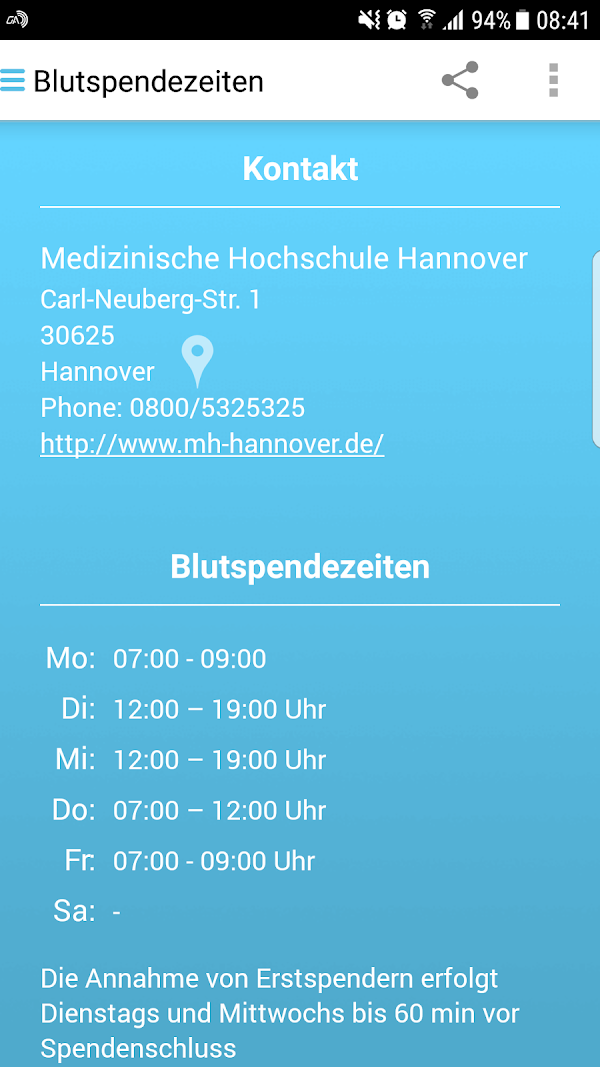The width and height of the screenshot is (600, 1067).
Task: Open the overflow menu
Action: (553, 80)
